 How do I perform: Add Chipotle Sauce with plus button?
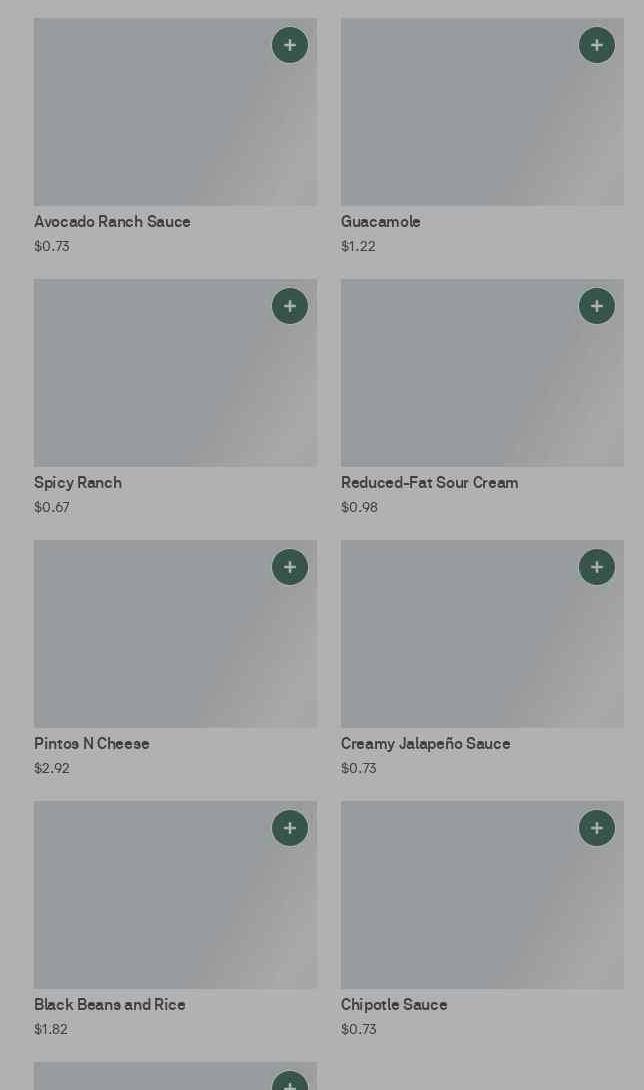(x=597, y=828)
